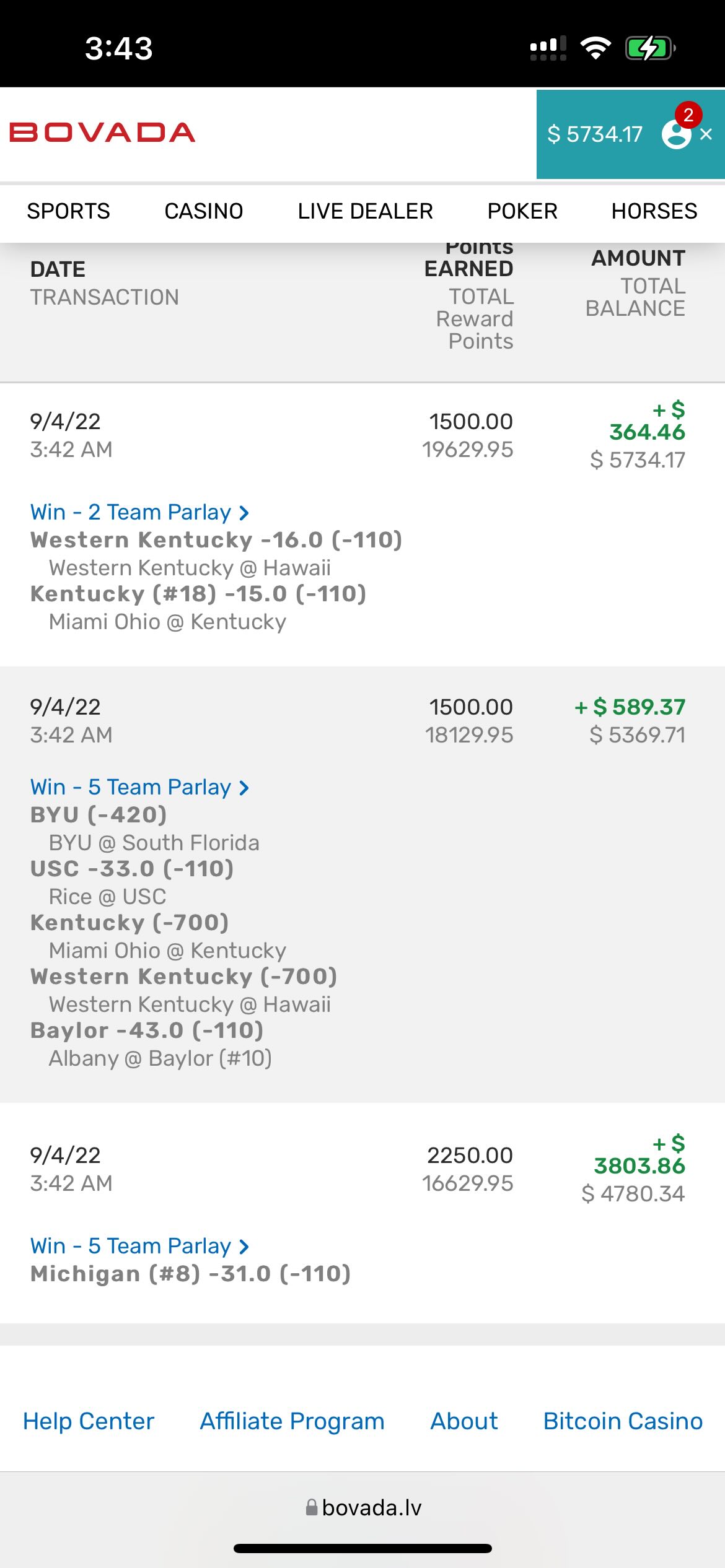Screen dimensions: 725x1568
Task: Open the About link
Action: [x=464, y=1421]
